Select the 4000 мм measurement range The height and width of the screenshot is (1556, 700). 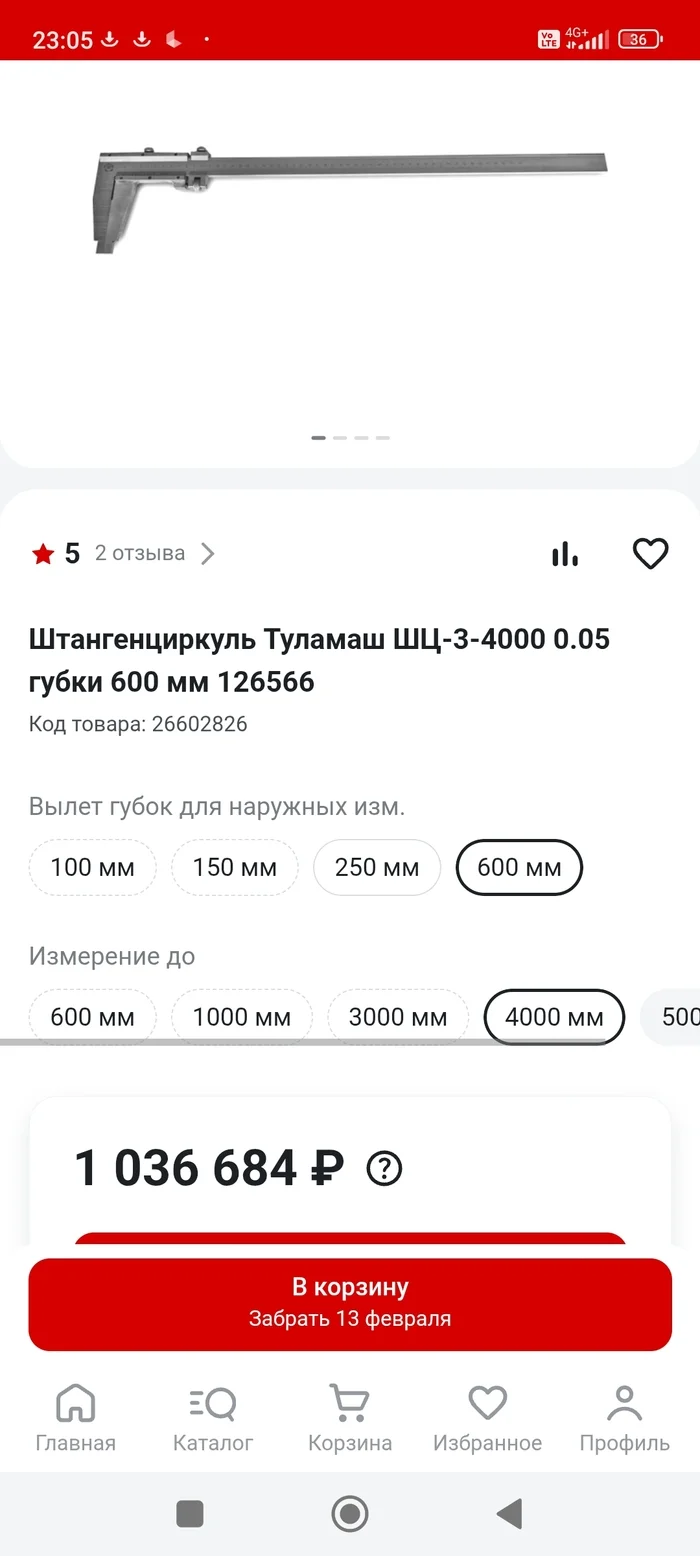[x=554, y=1018]
